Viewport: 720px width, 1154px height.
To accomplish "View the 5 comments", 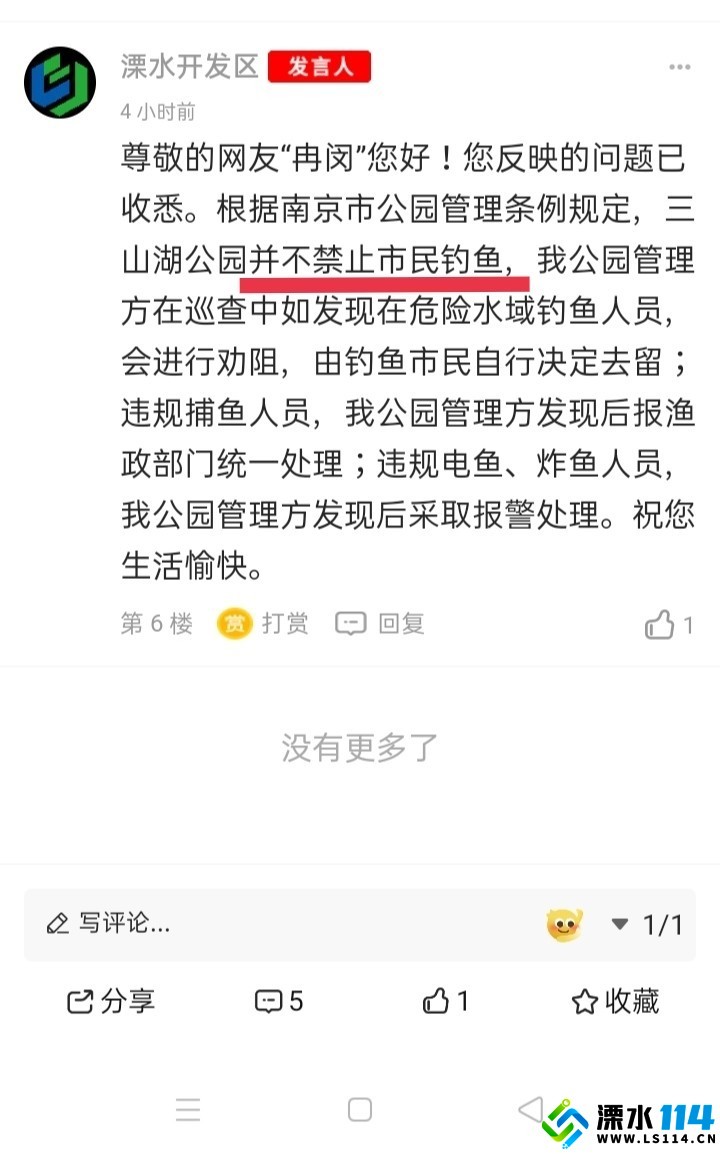I will 279,1001.
